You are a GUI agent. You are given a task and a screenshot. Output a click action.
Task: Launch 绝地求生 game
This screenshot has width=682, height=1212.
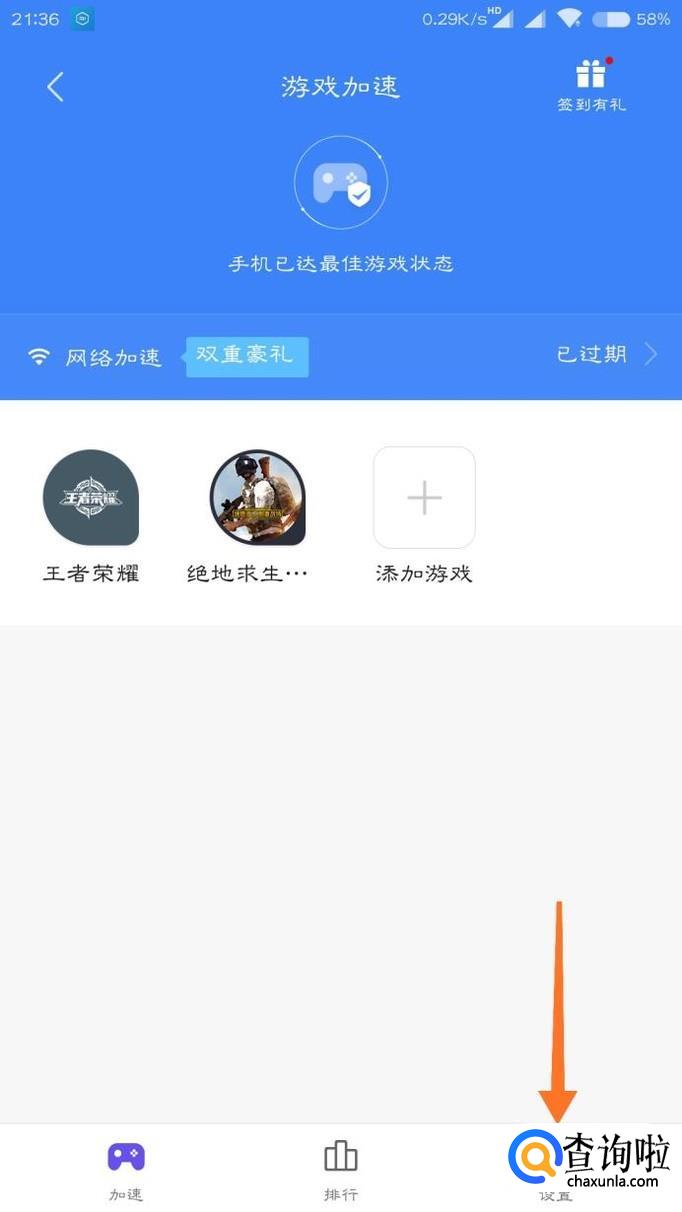[x=257, y=498]
